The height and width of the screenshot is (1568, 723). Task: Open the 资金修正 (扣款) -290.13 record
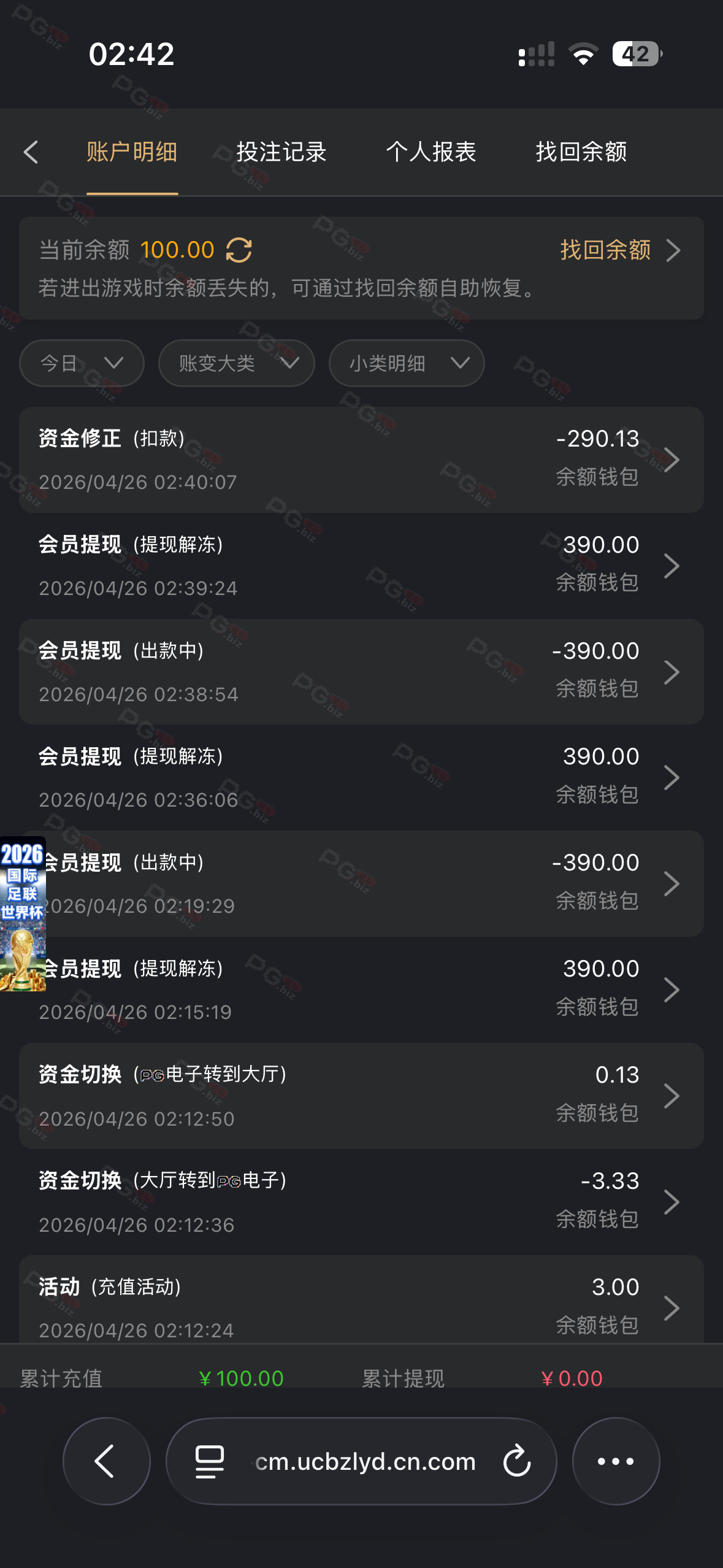[x=361, y=460]
